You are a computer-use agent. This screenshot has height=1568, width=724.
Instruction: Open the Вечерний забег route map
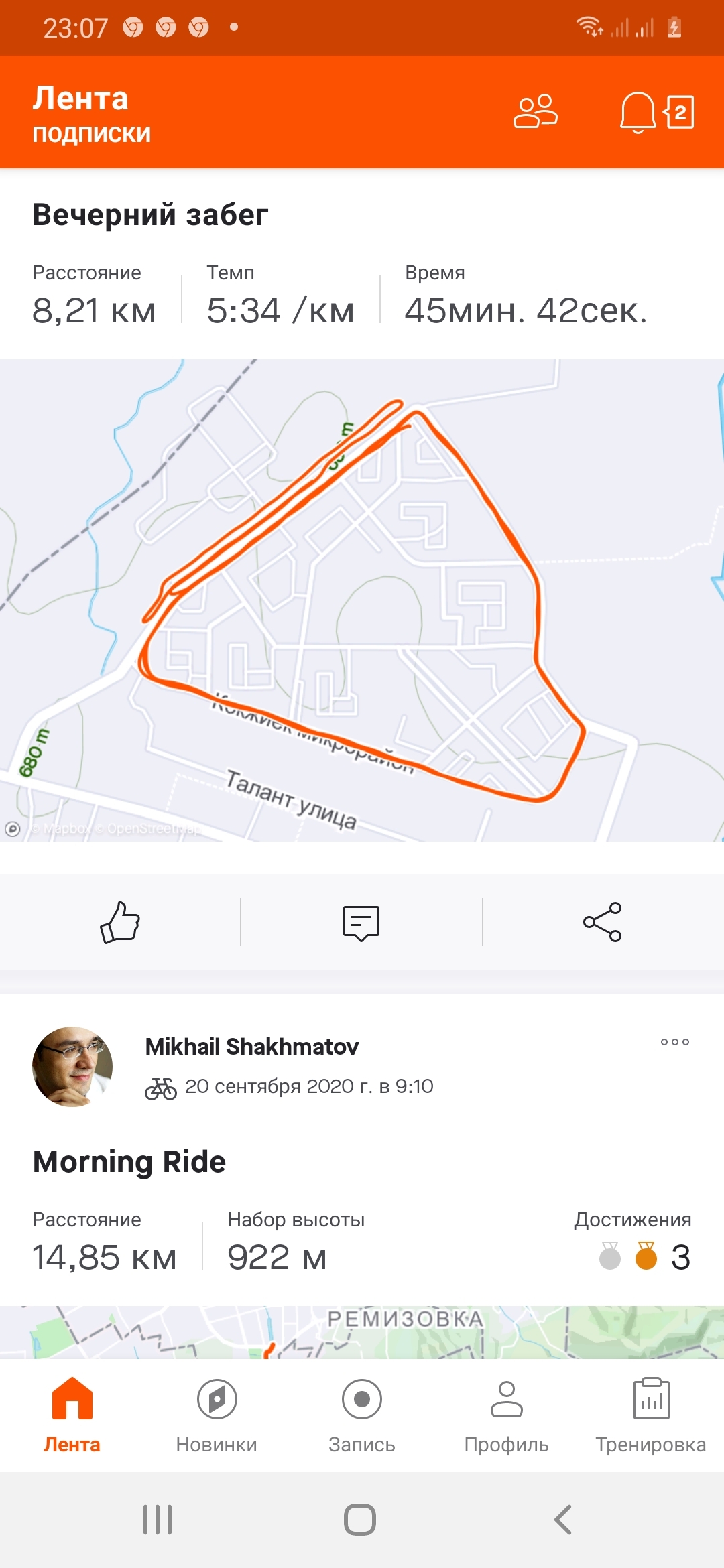[x=362, y=600]
